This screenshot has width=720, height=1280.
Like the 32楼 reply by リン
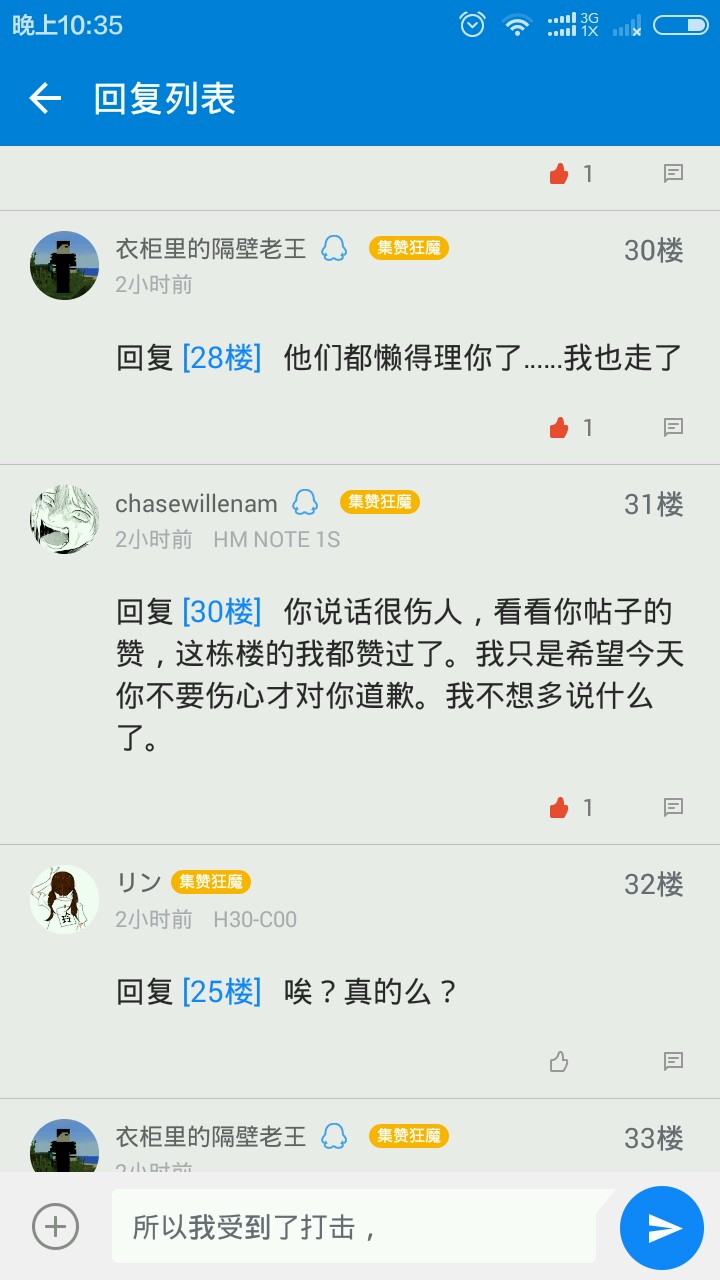(x=559, y=1061)
